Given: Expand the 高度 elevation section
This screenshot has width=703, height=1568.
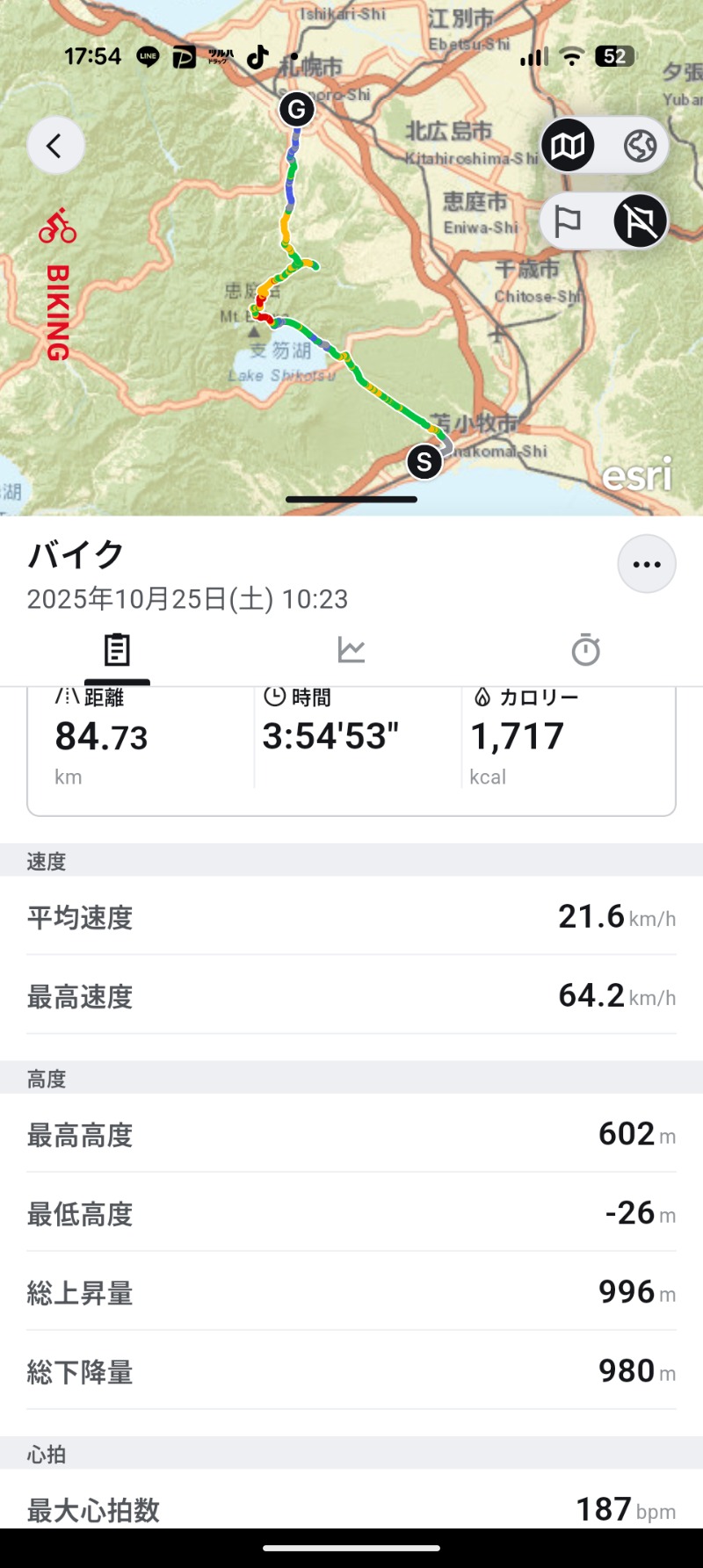Looking at the screenshot, I should point(45,1077).
